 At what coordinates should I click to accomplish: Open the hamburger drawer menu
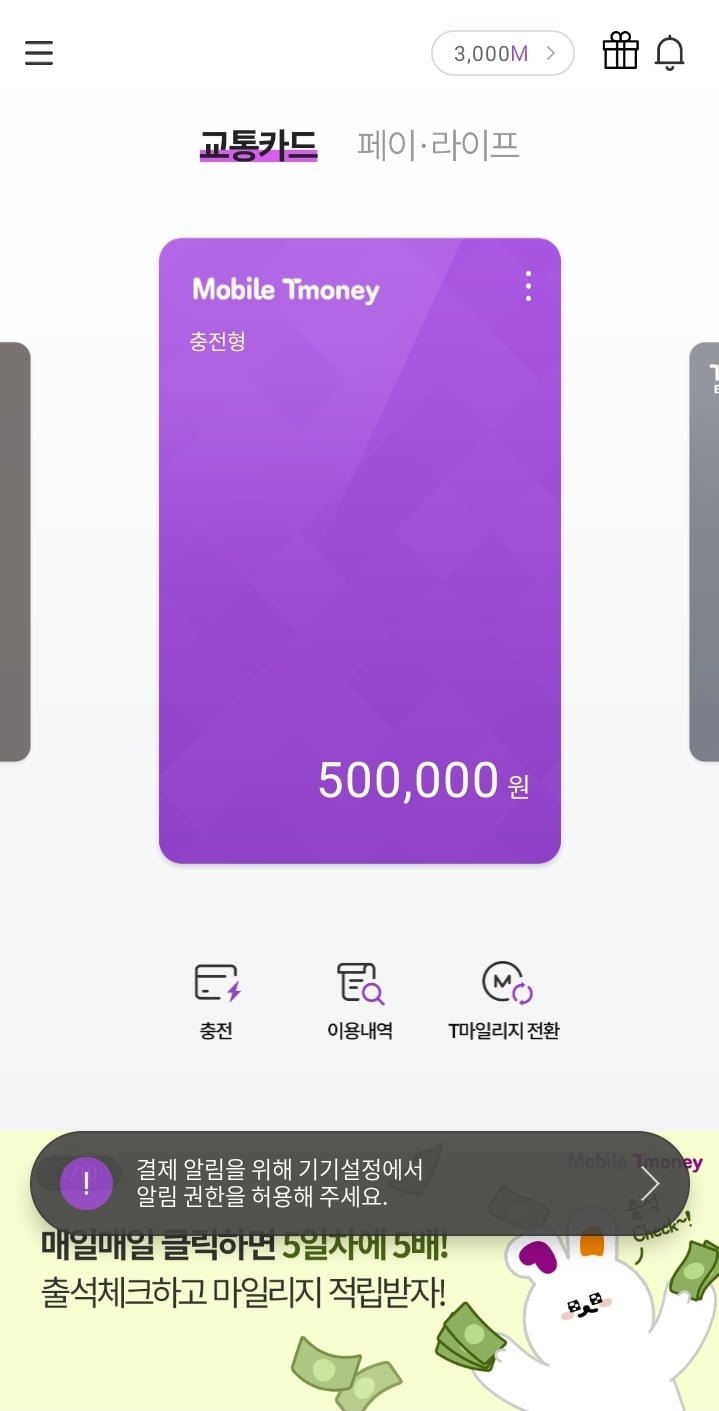39,53
